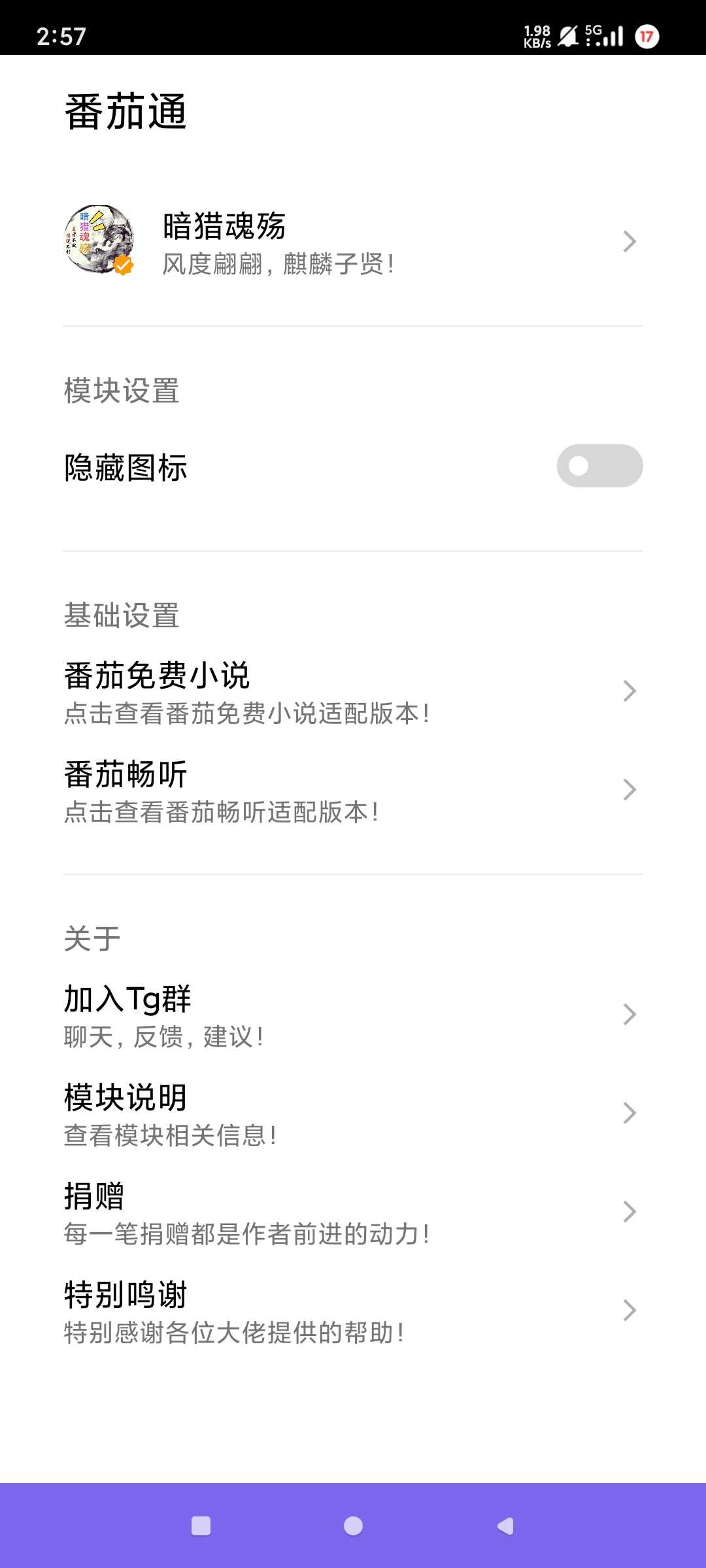This screenshot has height=1568, width=706.
Task: Tap the system back button
Action: pyautogui.click(x=505, y=1526)
